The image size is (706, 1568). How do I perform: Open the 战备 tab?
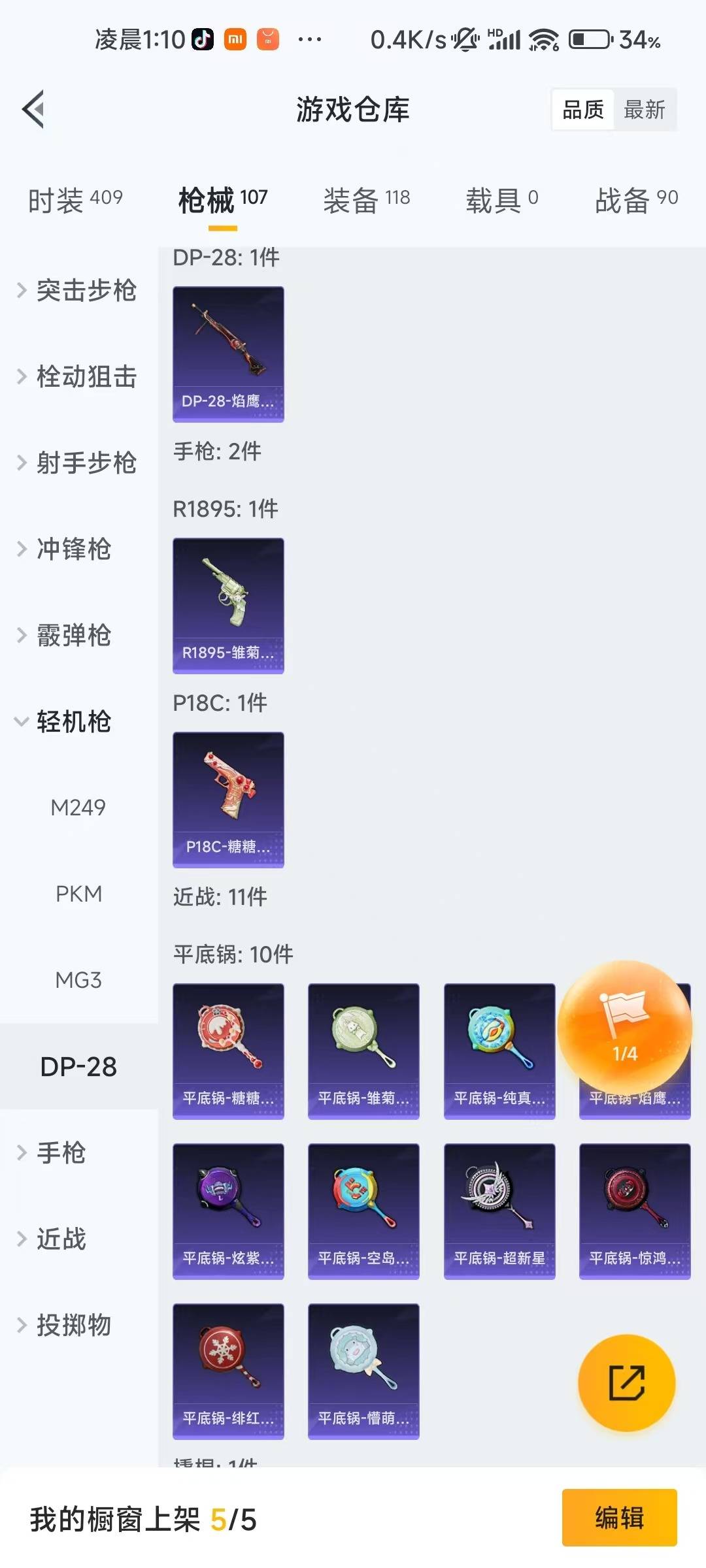click(635, 199)
